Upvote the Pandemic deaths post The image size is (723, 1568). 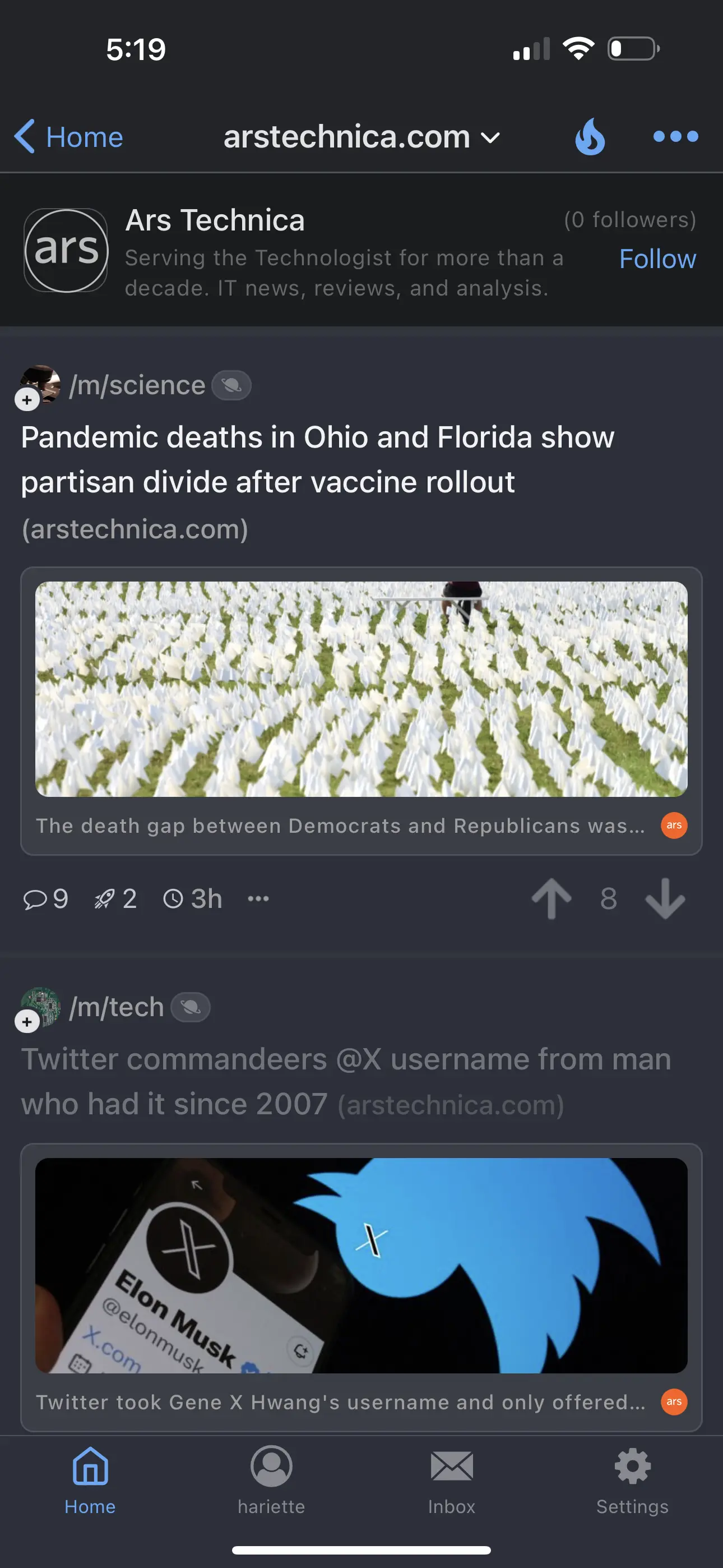coord(551,898)
